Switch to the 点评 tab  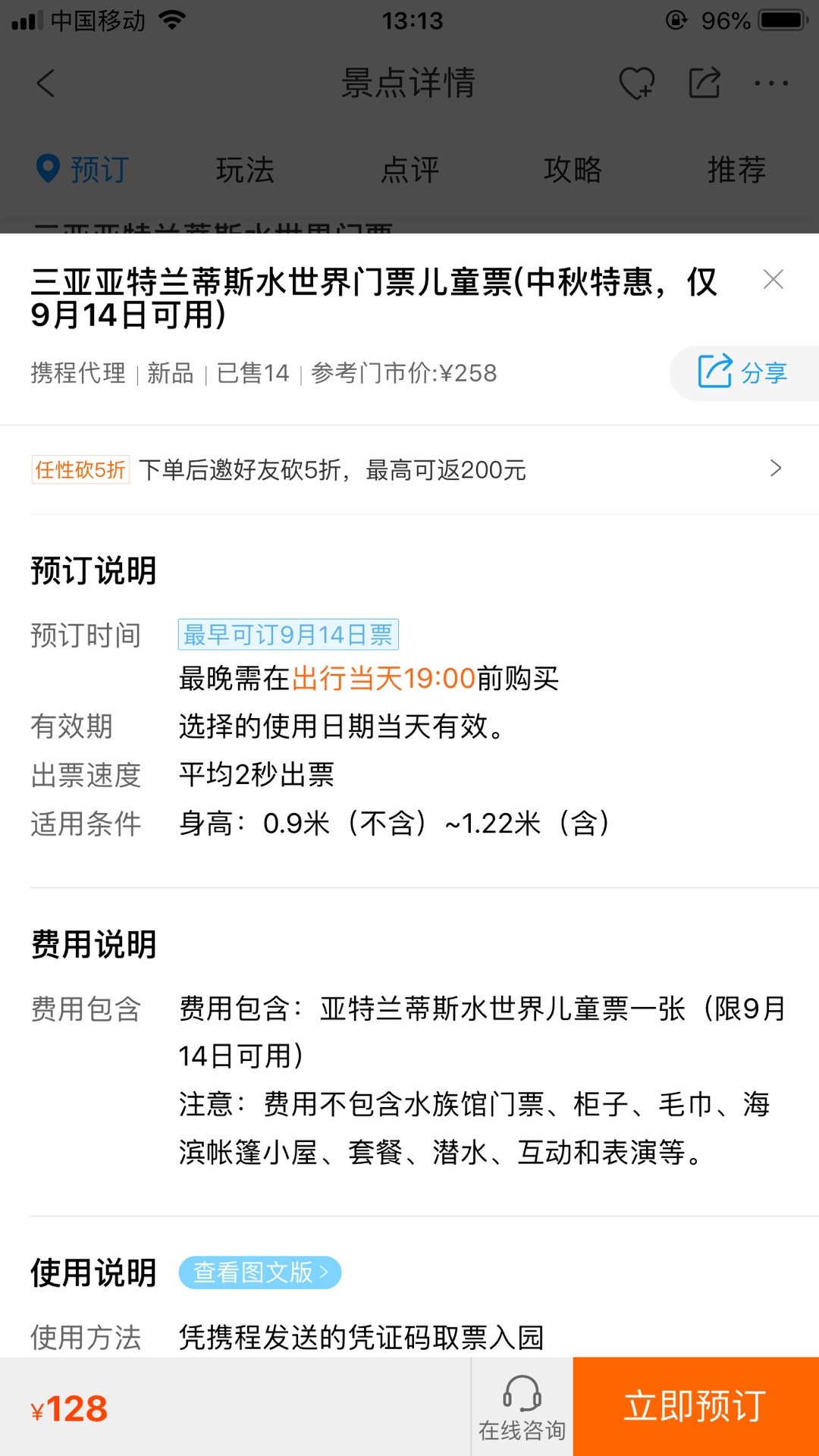click(x=409, y=169)
